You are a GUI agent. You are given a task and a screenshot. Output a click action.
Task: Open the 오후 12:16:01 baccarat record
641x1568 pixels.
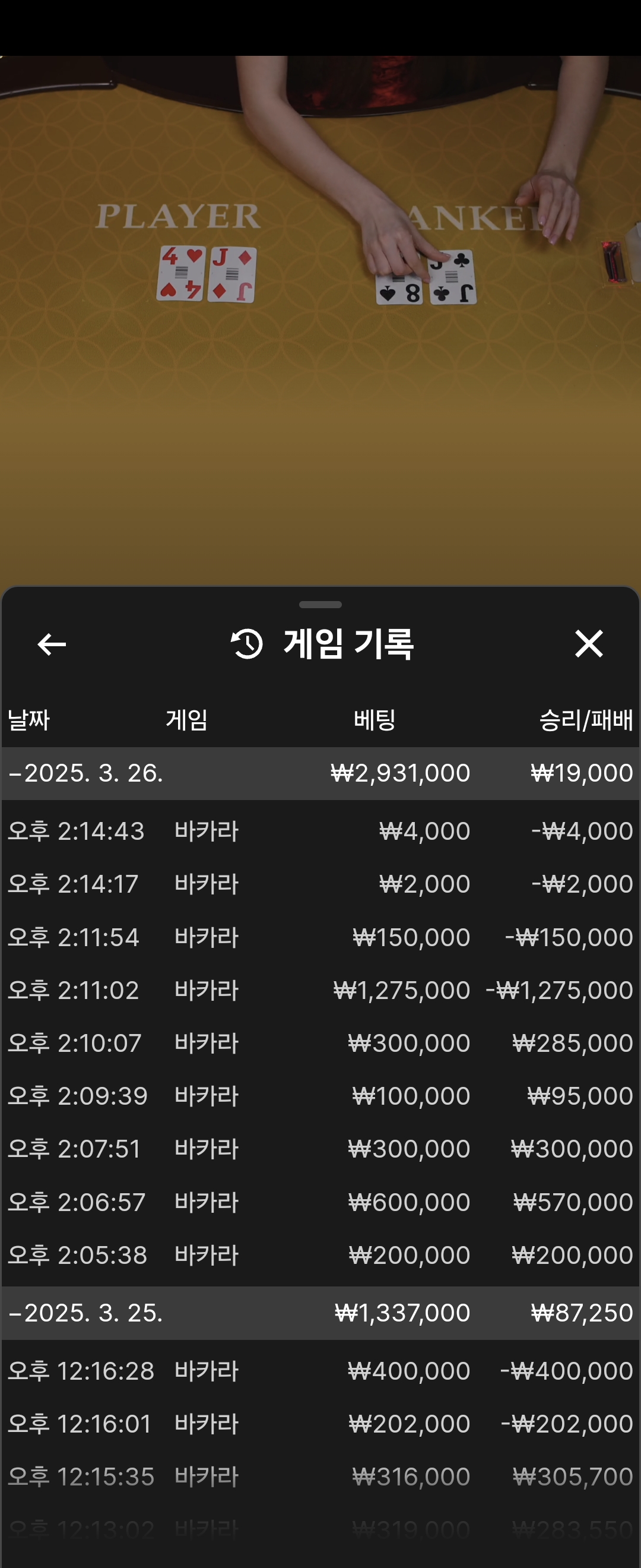click(320, 1424)
